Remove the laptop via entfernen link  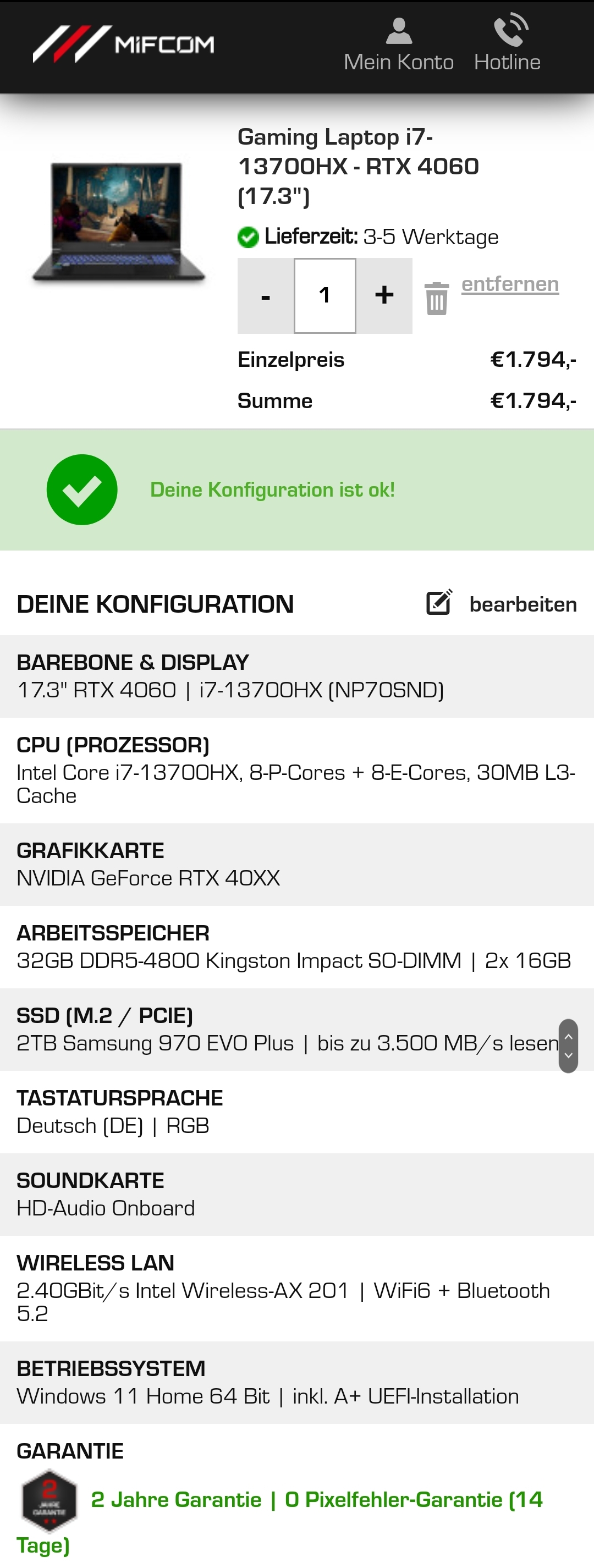coord(509,284)
